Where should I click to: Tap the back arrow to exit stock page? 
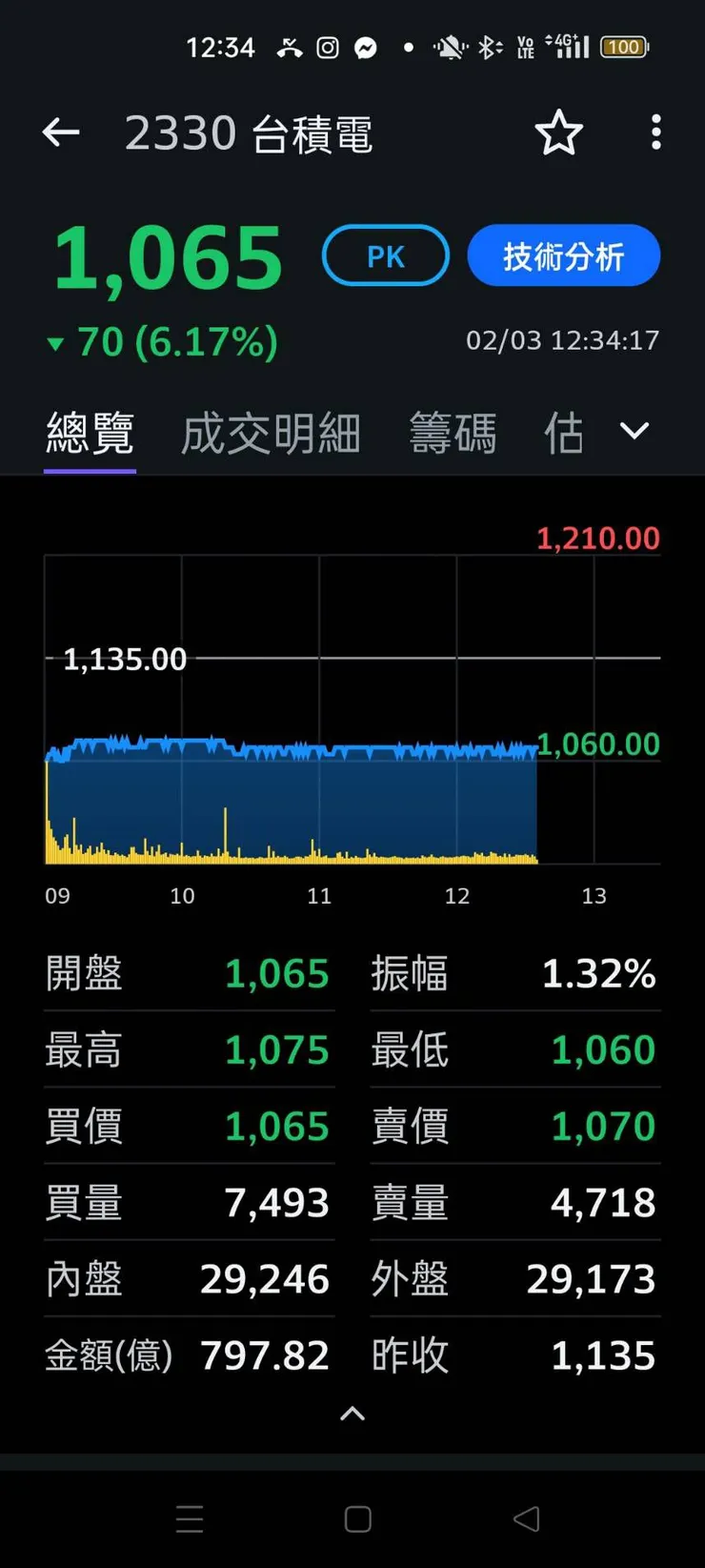click(x=60, y=132)
